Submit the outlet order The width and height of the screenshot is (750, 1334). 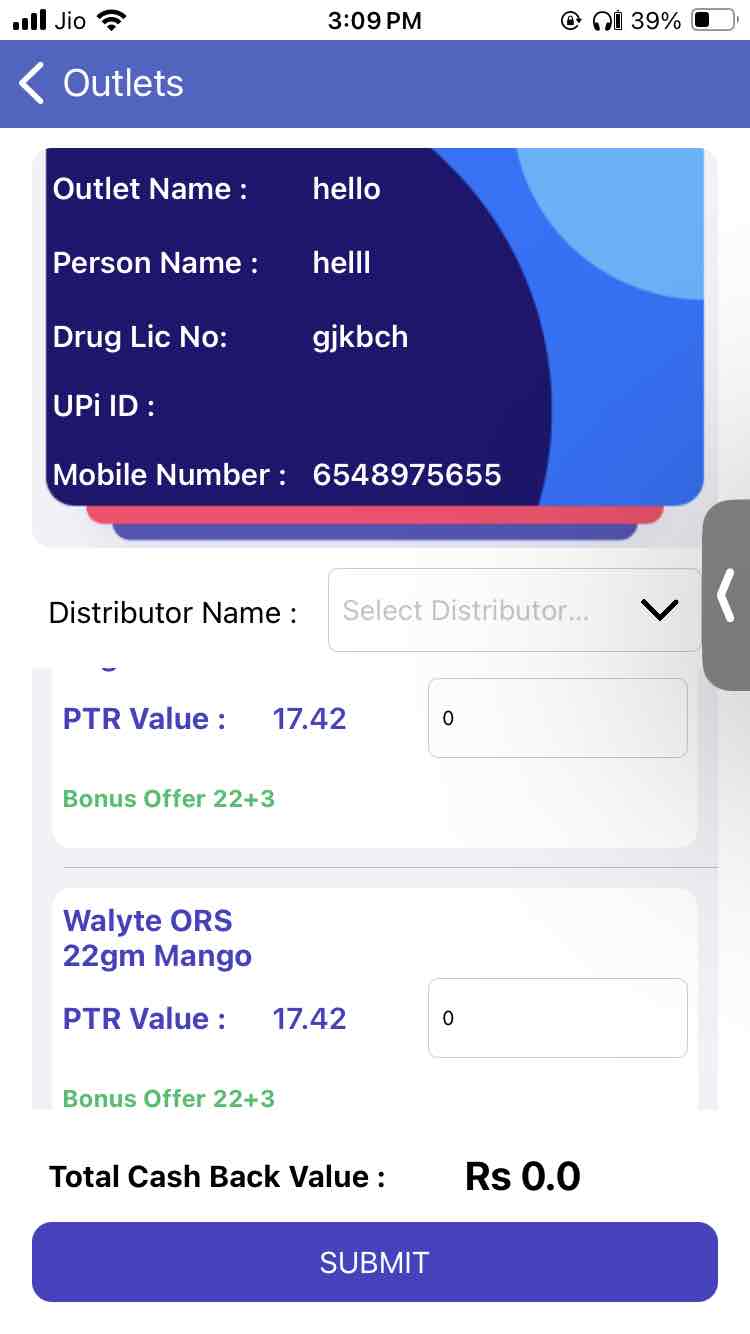click(375, 1262)
